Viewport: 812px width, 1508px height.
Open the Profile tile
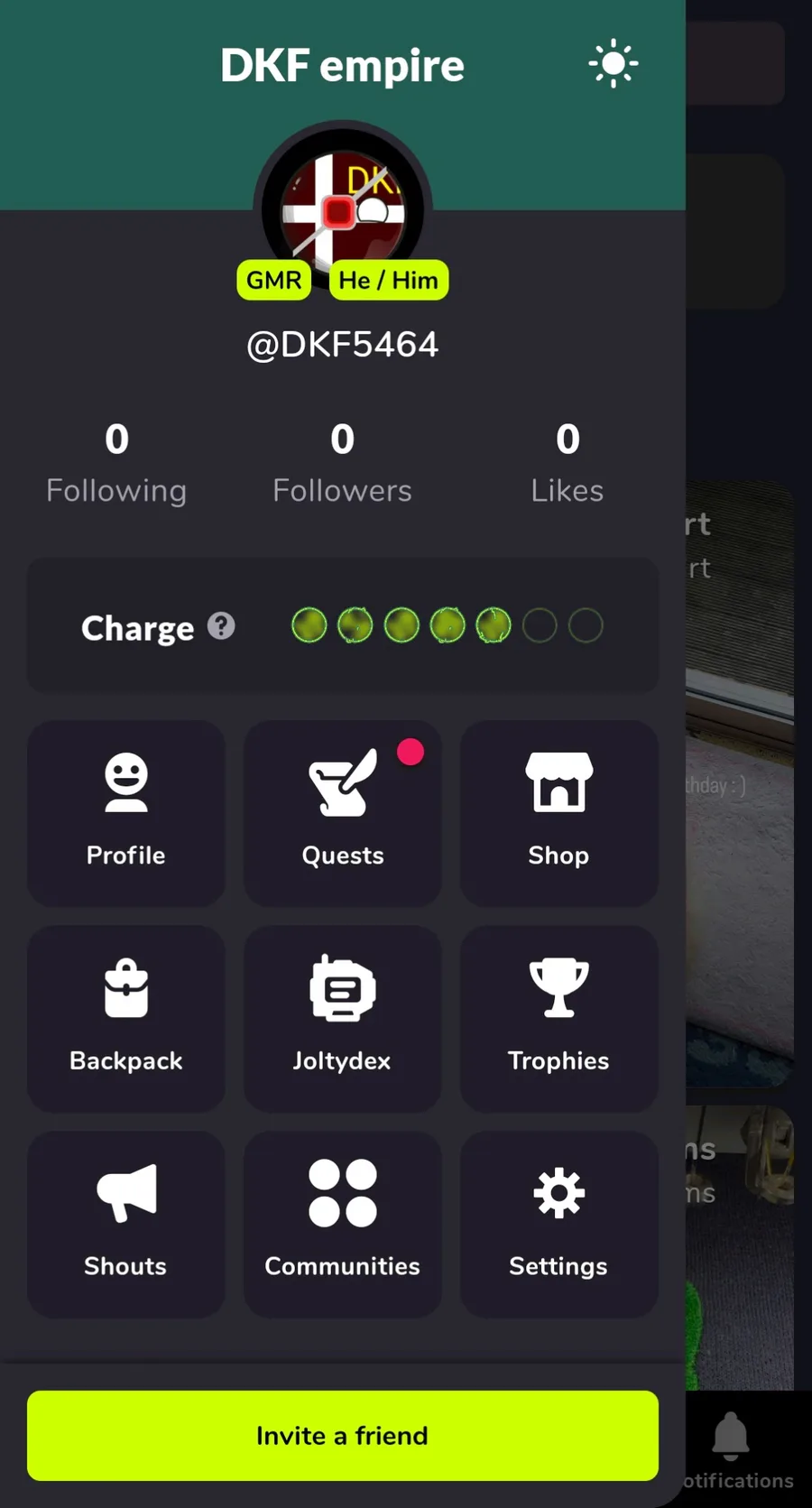pos(126,812)
